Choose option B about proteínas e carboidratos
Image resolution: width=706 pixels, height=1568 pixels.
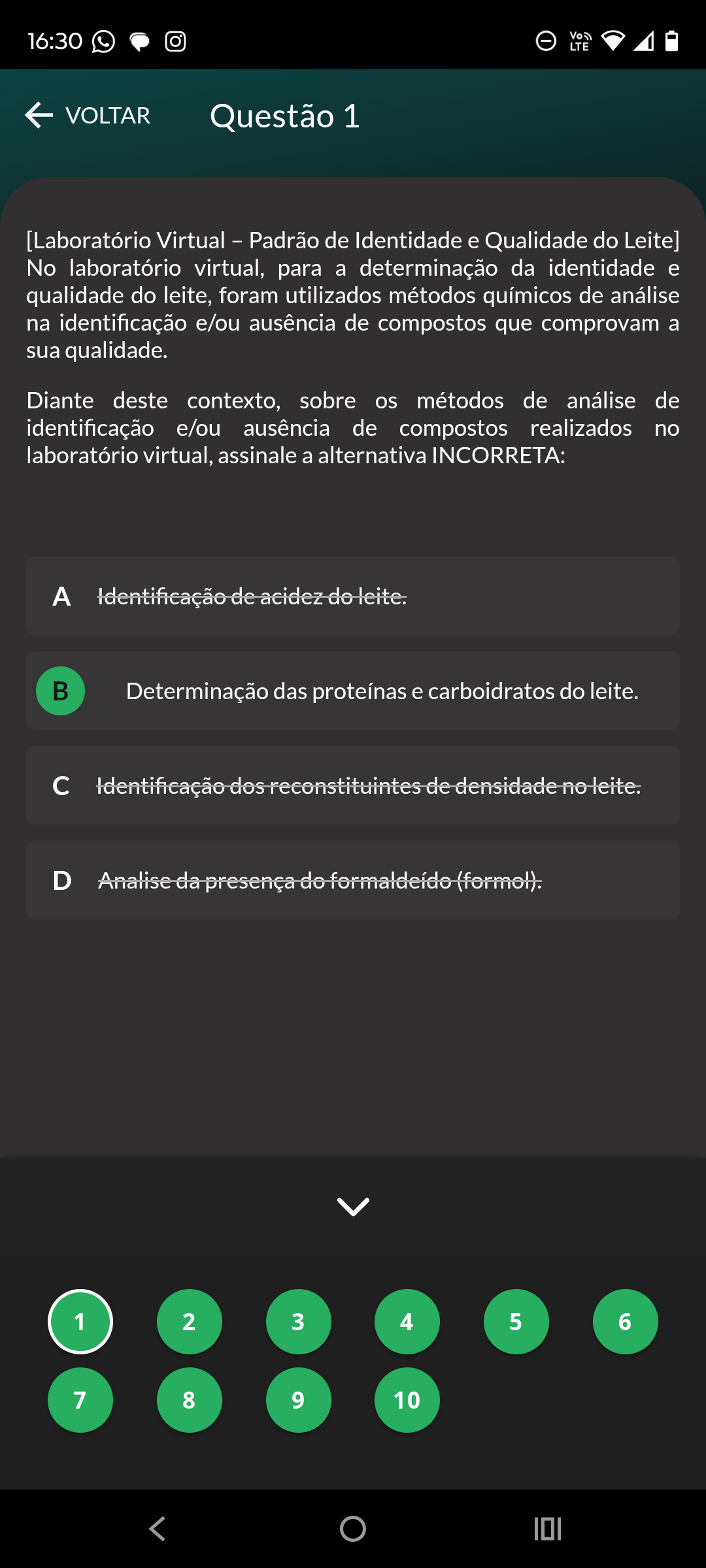353,691
